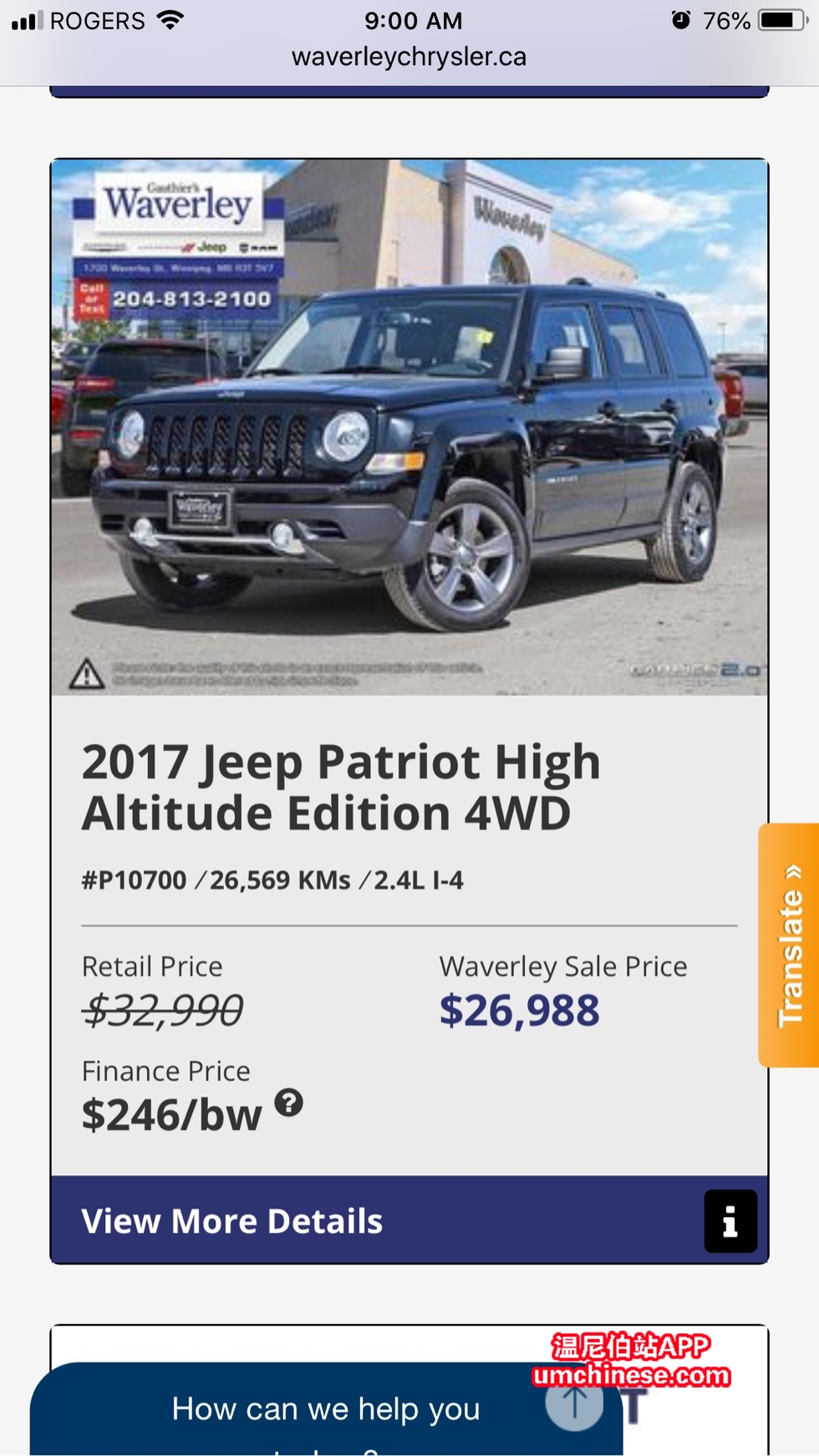Viewport: 819px width, 1456px height.
Task: Tap the scroll-to-top arrow button
Action: pyautogui.click(x=574, y=1404)
